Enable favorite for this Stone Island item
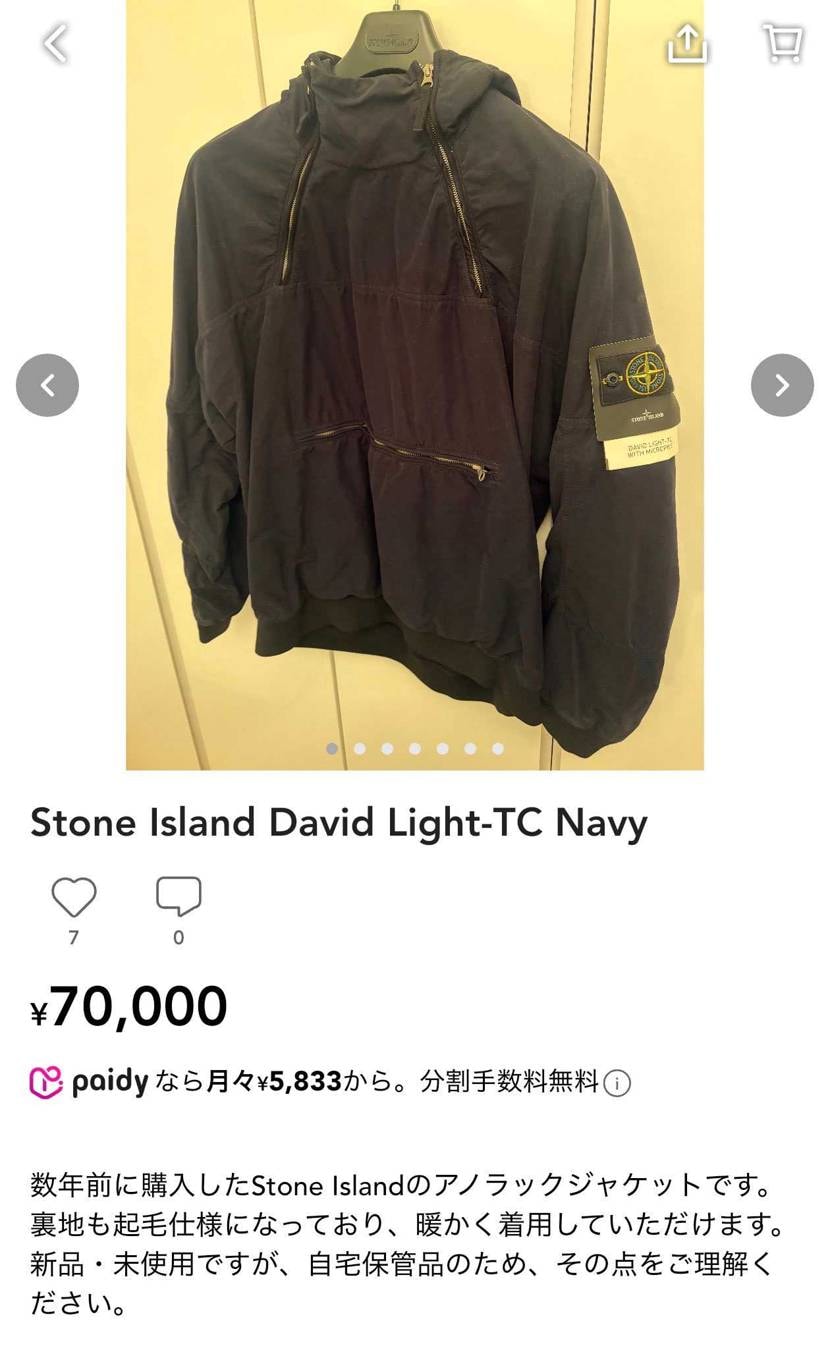The height and width of the screenshot is (1350, 830). [73, 898]
